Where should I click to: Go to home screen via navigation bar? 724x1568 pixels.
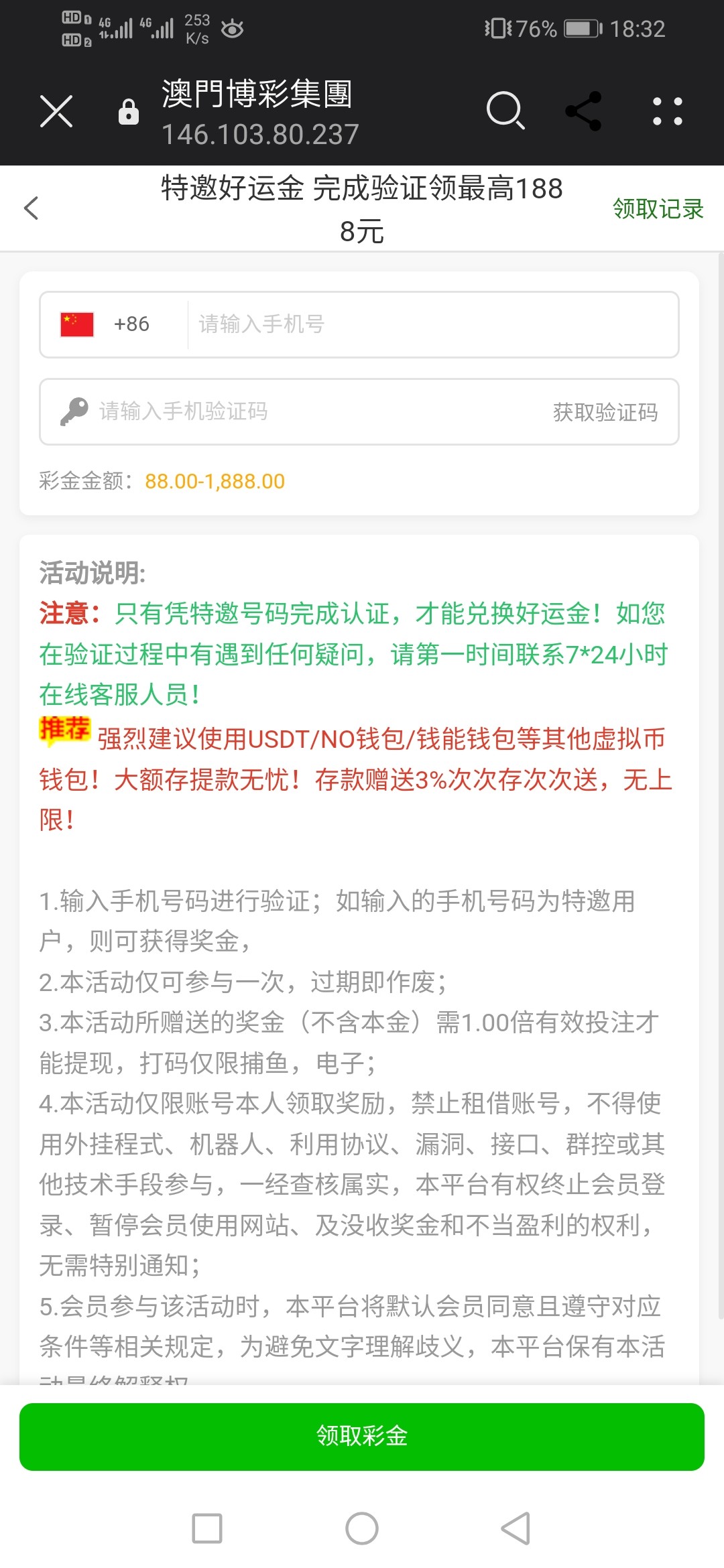pyautogui.click(x=362, y=1528)
